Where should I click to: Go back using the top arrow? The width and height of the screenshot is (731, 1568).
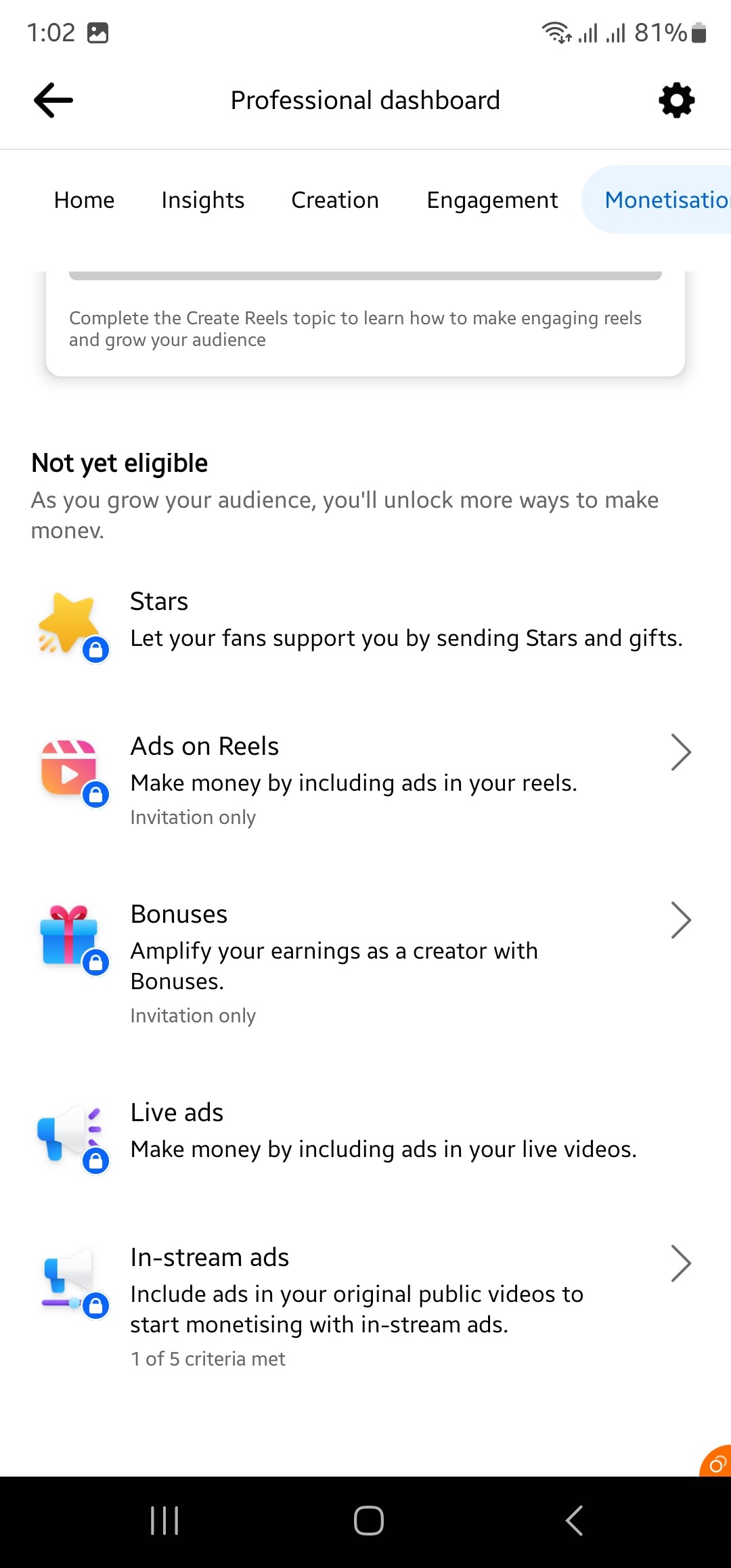[x=53, y=100]
